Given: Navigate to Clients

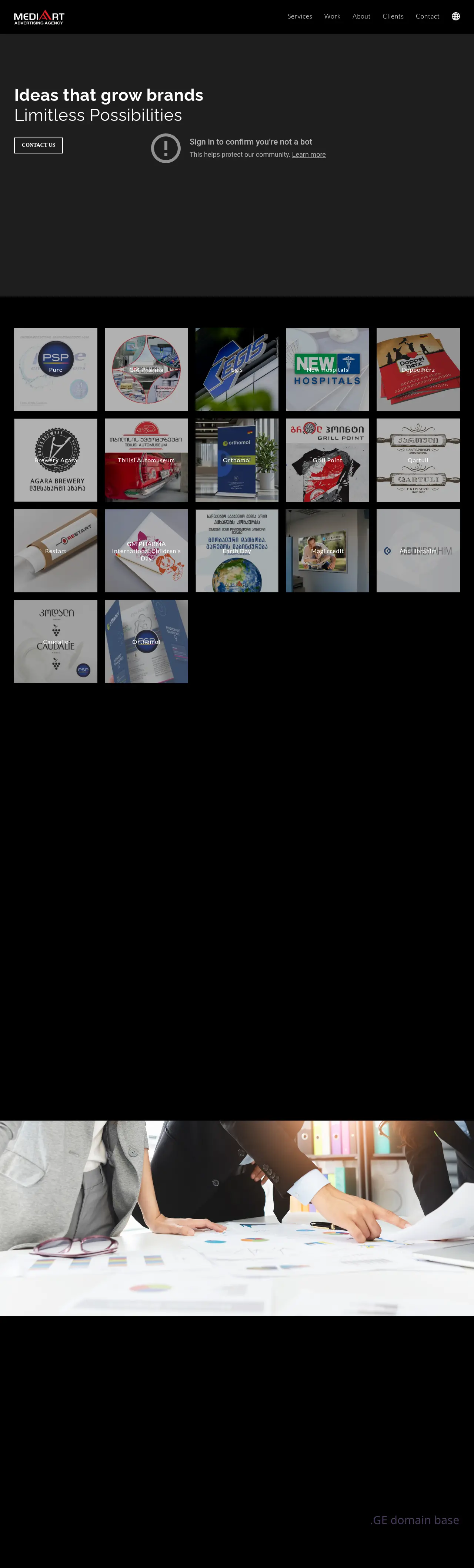Looking at the screenshot, I should pos(393,16).
